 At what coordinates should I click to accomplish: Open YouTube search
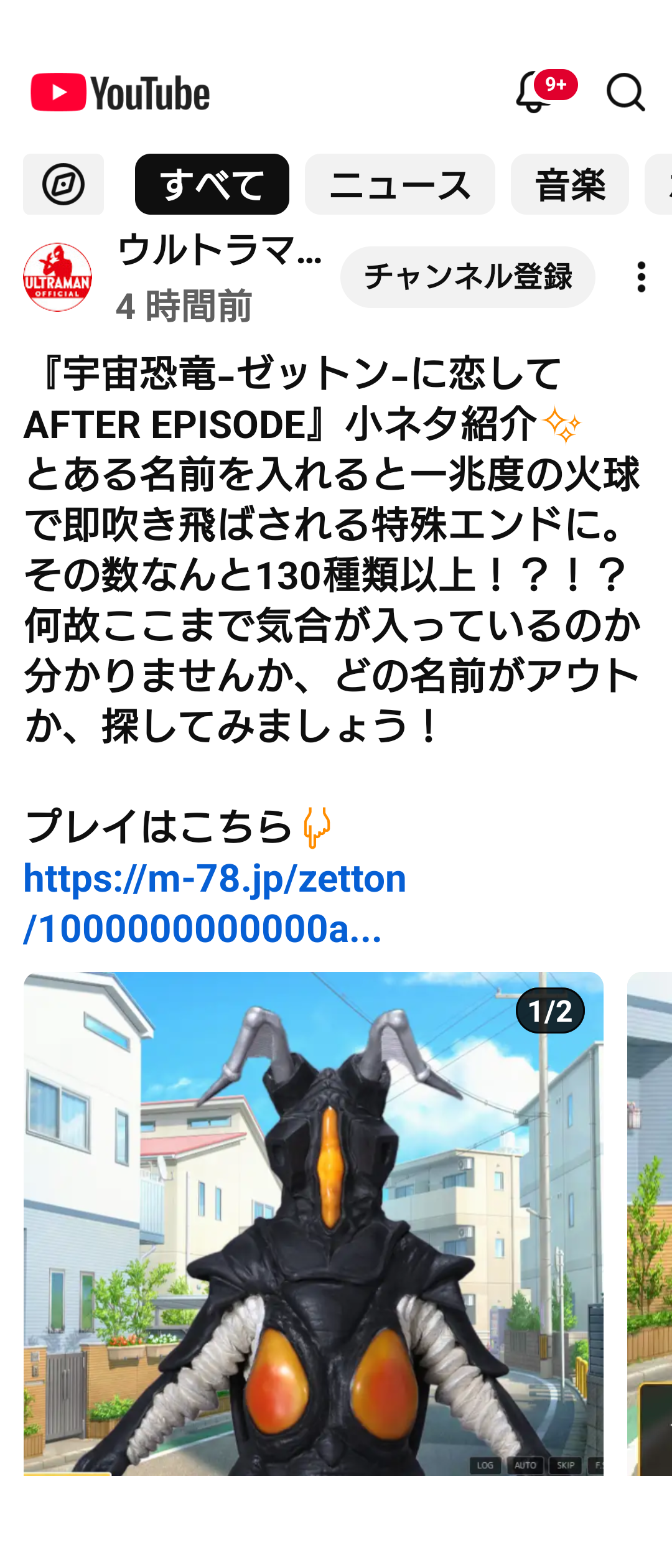tap(625, 93)
